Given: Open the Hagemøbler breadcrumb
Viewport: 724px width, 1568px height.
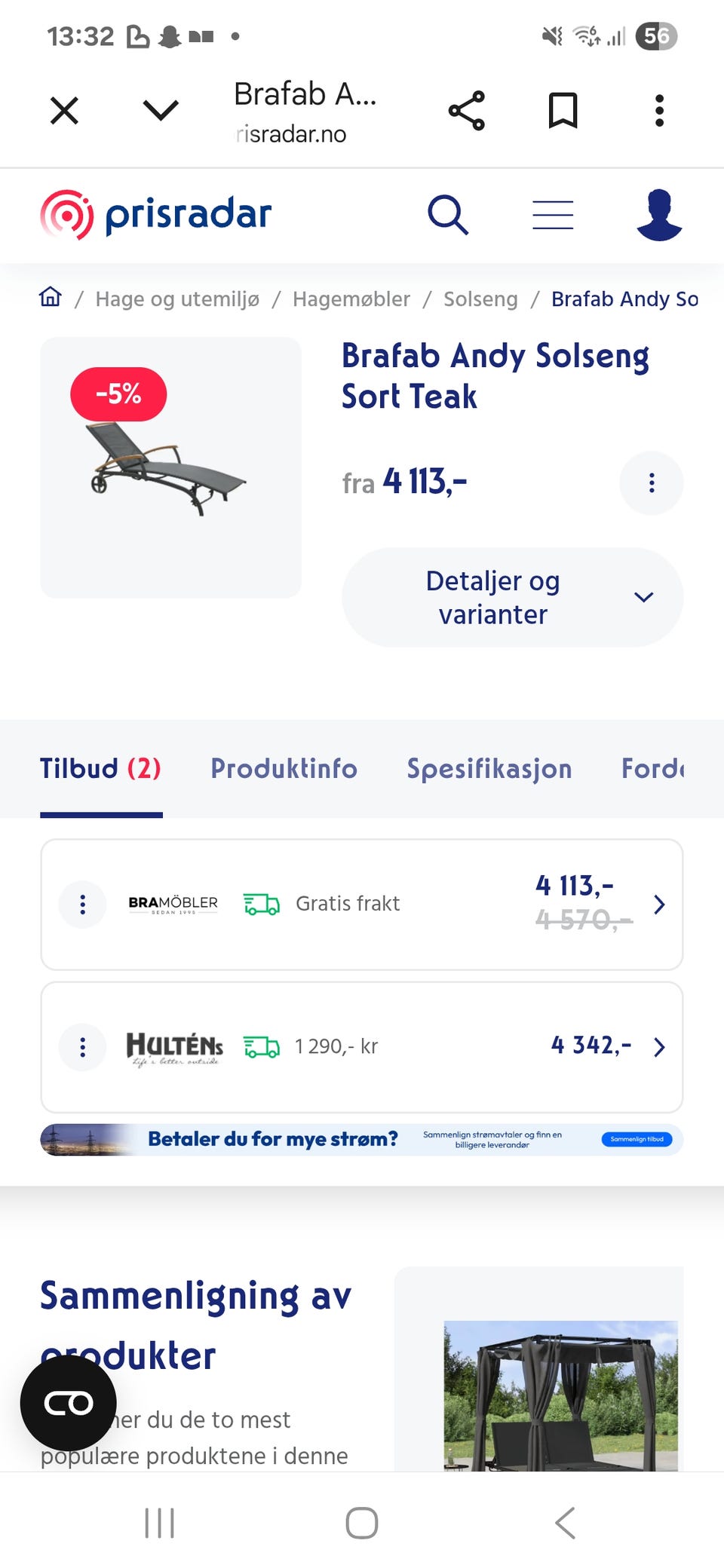Looking at the screenshot, I should [x=351, y=299].
